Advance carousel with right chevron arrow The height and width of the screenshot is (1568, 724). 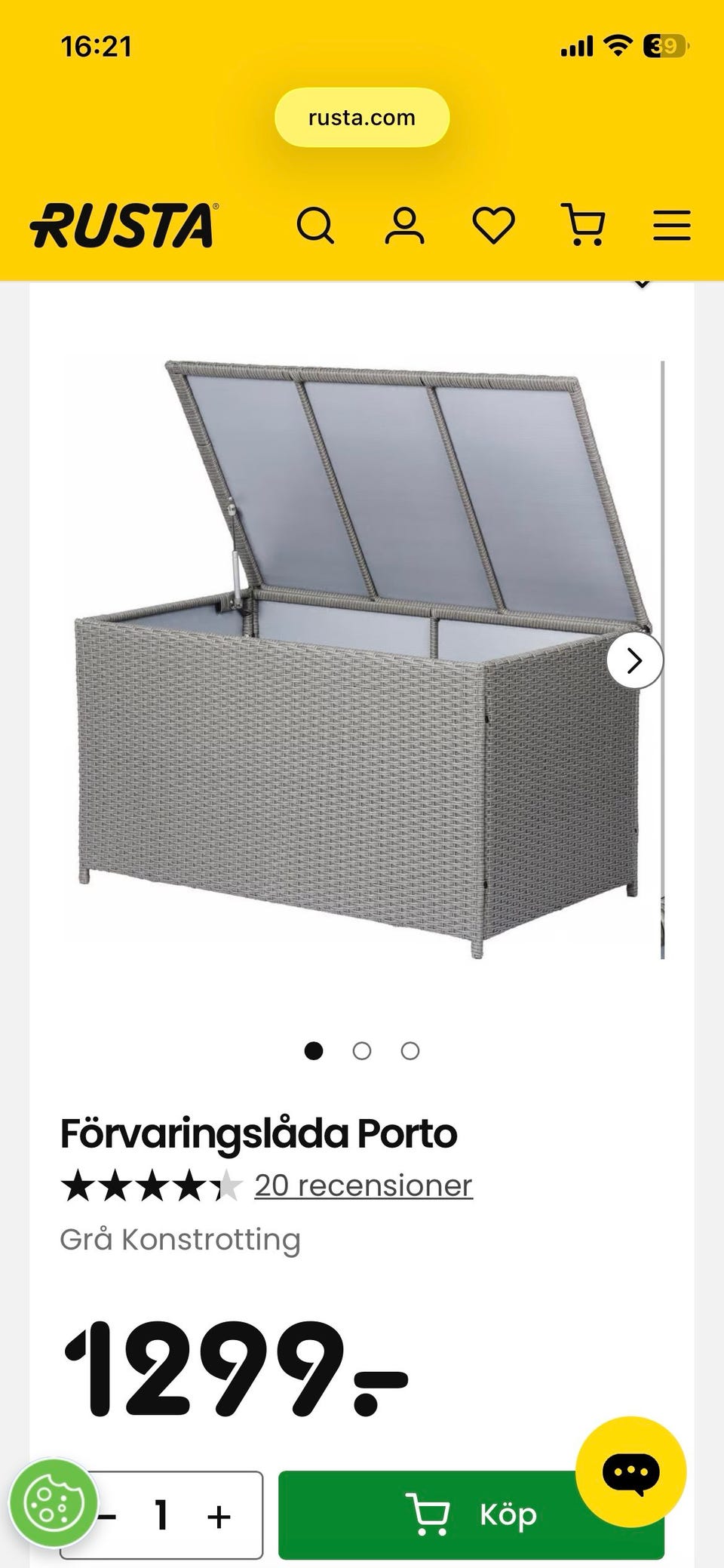coord(634,659)
